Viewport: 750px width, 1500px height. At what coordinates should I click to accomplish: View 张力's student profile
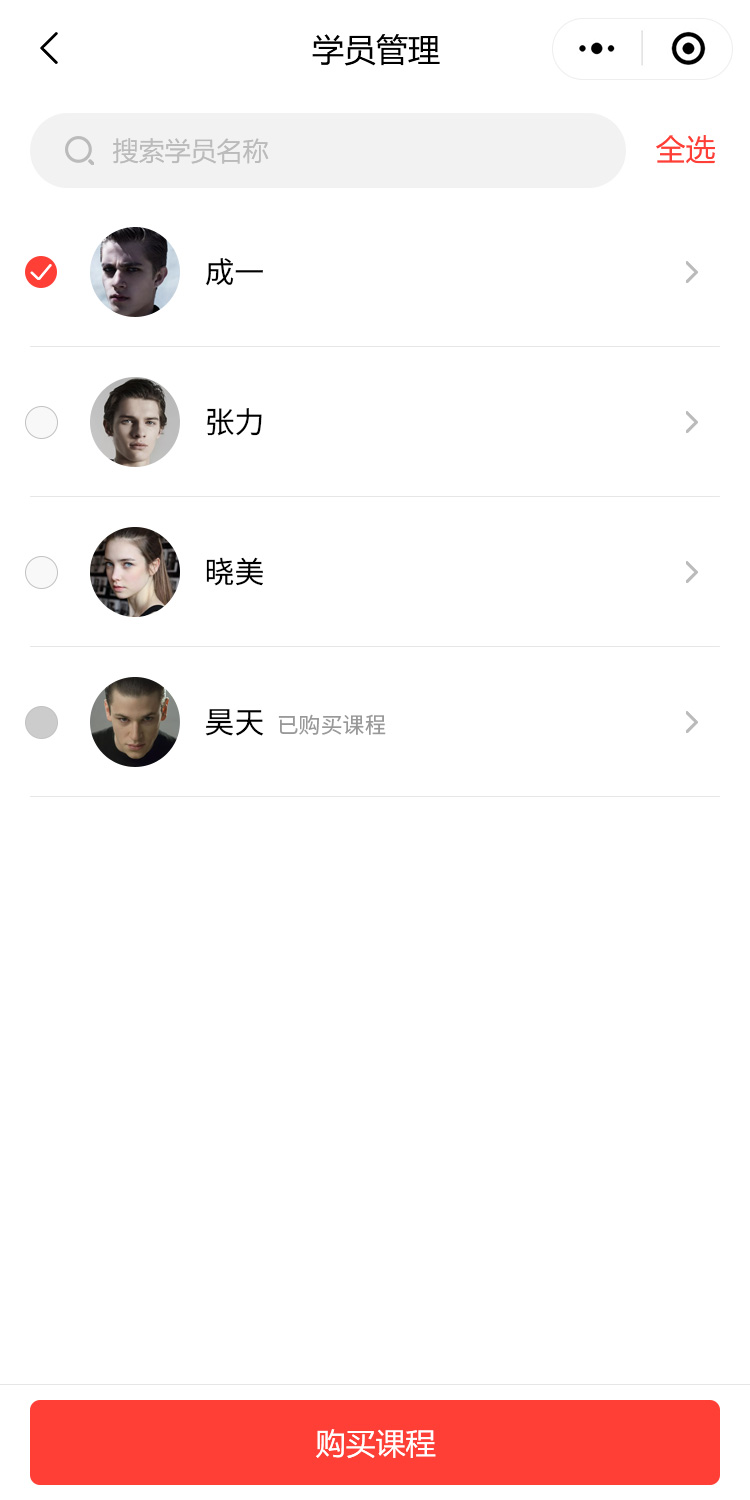[x=690, y=422]
